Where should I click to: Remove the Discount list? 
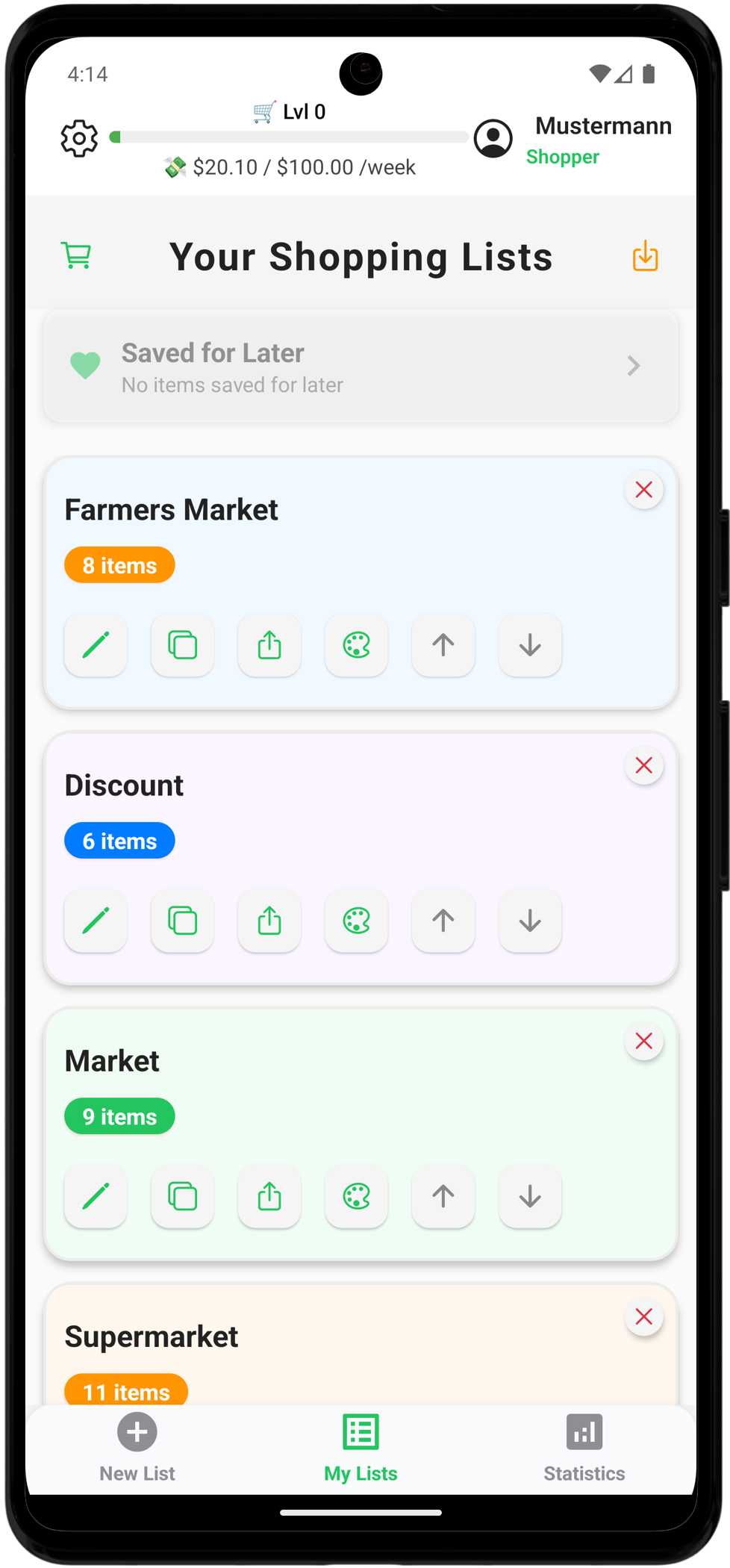643,765
